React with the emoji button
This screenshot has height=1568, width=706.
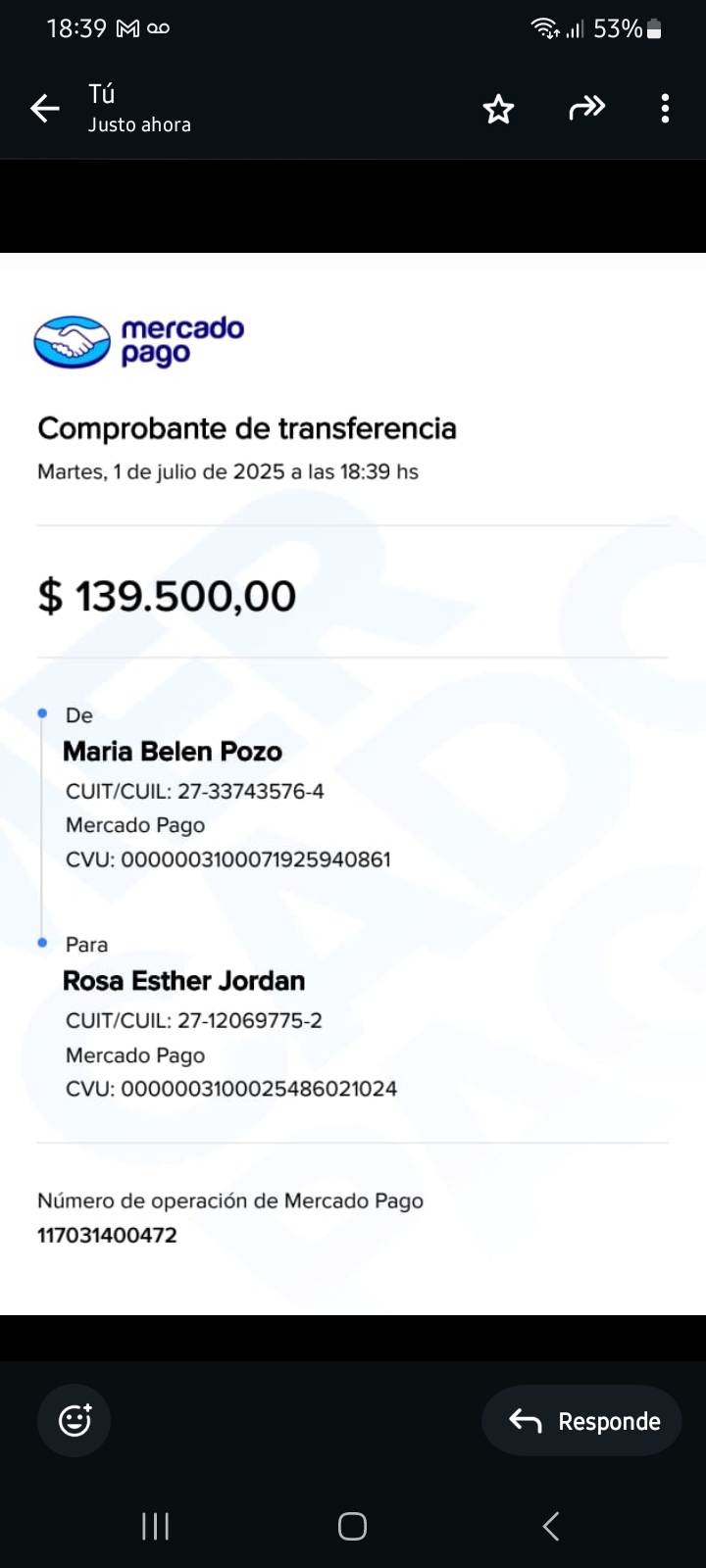[75, 1420]
